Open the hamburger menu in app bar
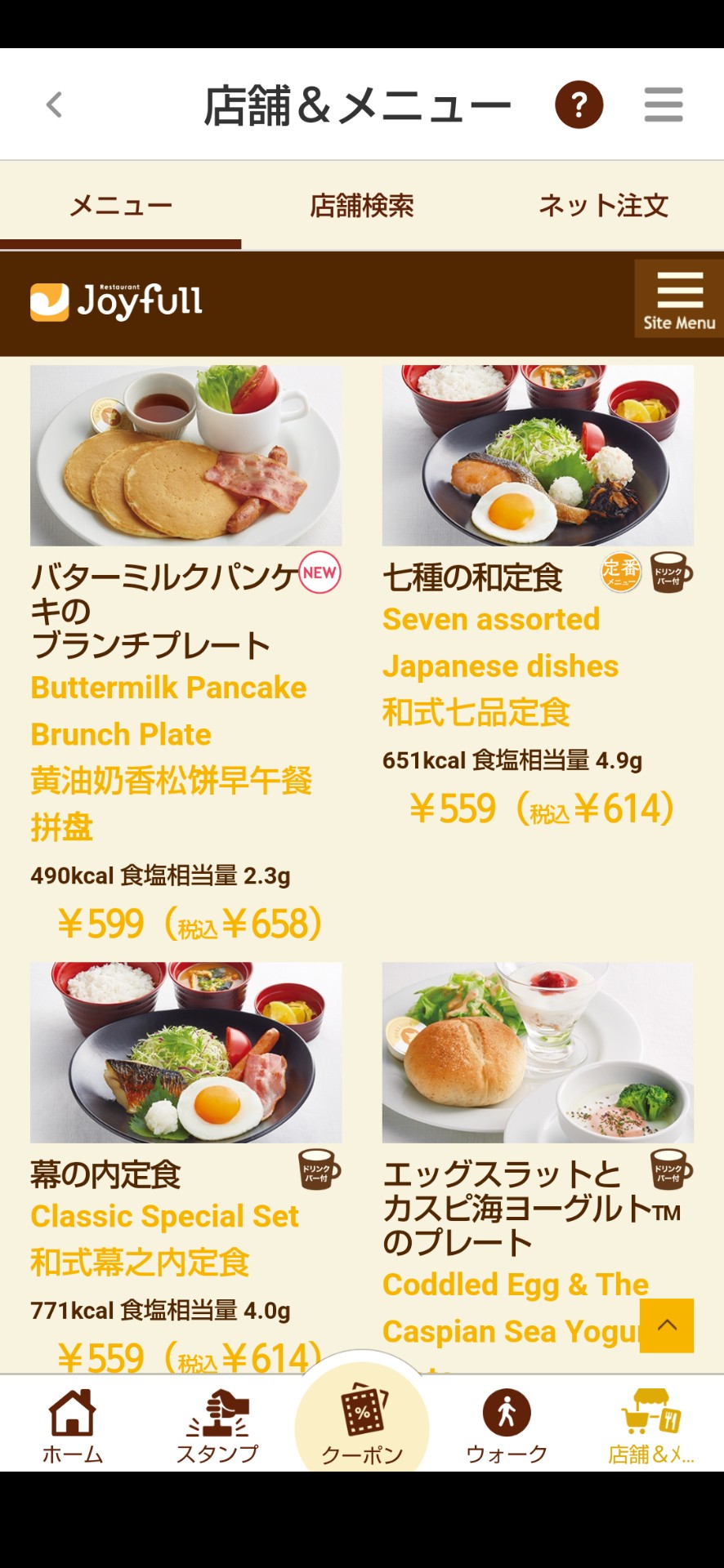This screenshot has height=1568, width=724. [663, 105]
